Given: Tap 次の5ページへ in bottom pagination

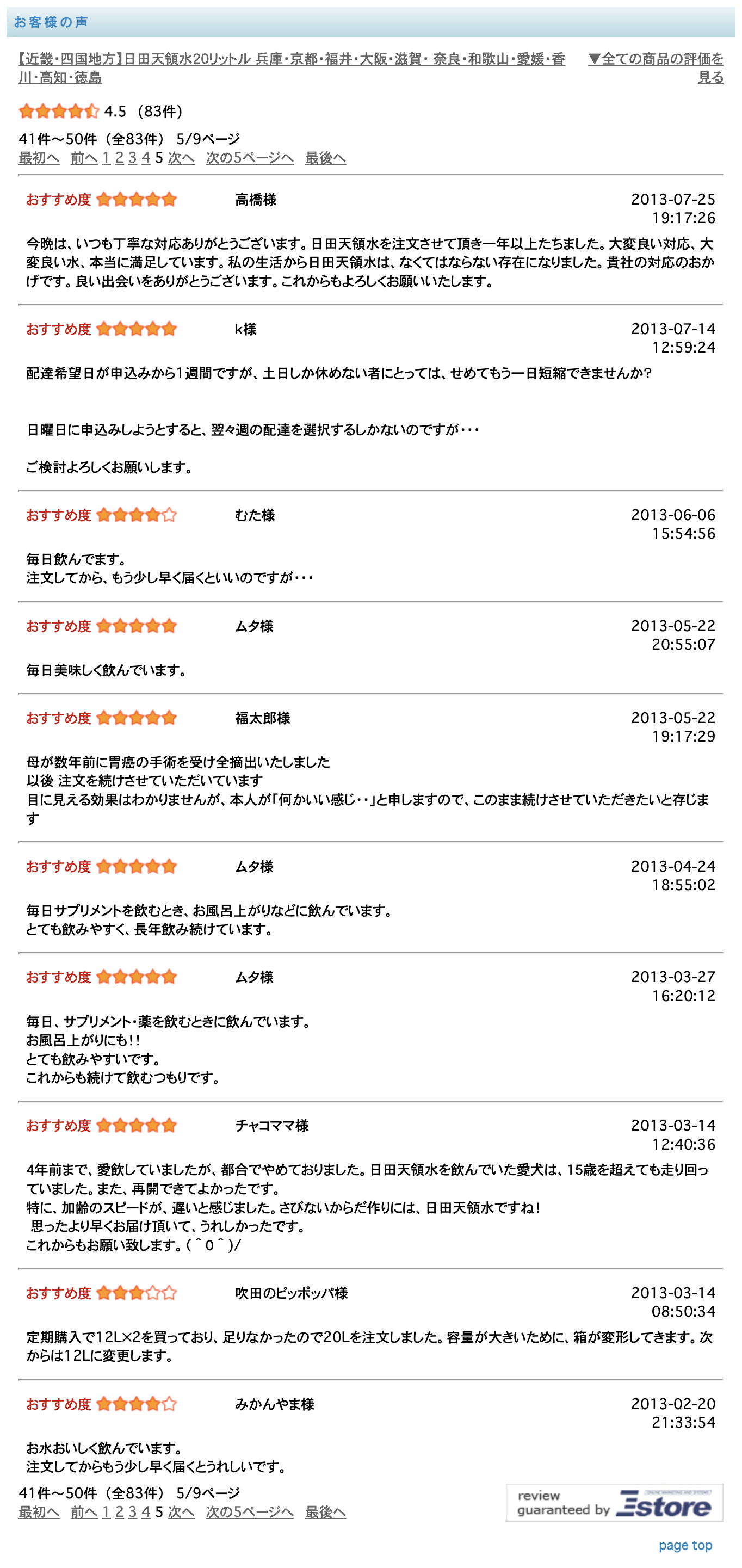Looking at the screenshot, I should click(250, 1511).
